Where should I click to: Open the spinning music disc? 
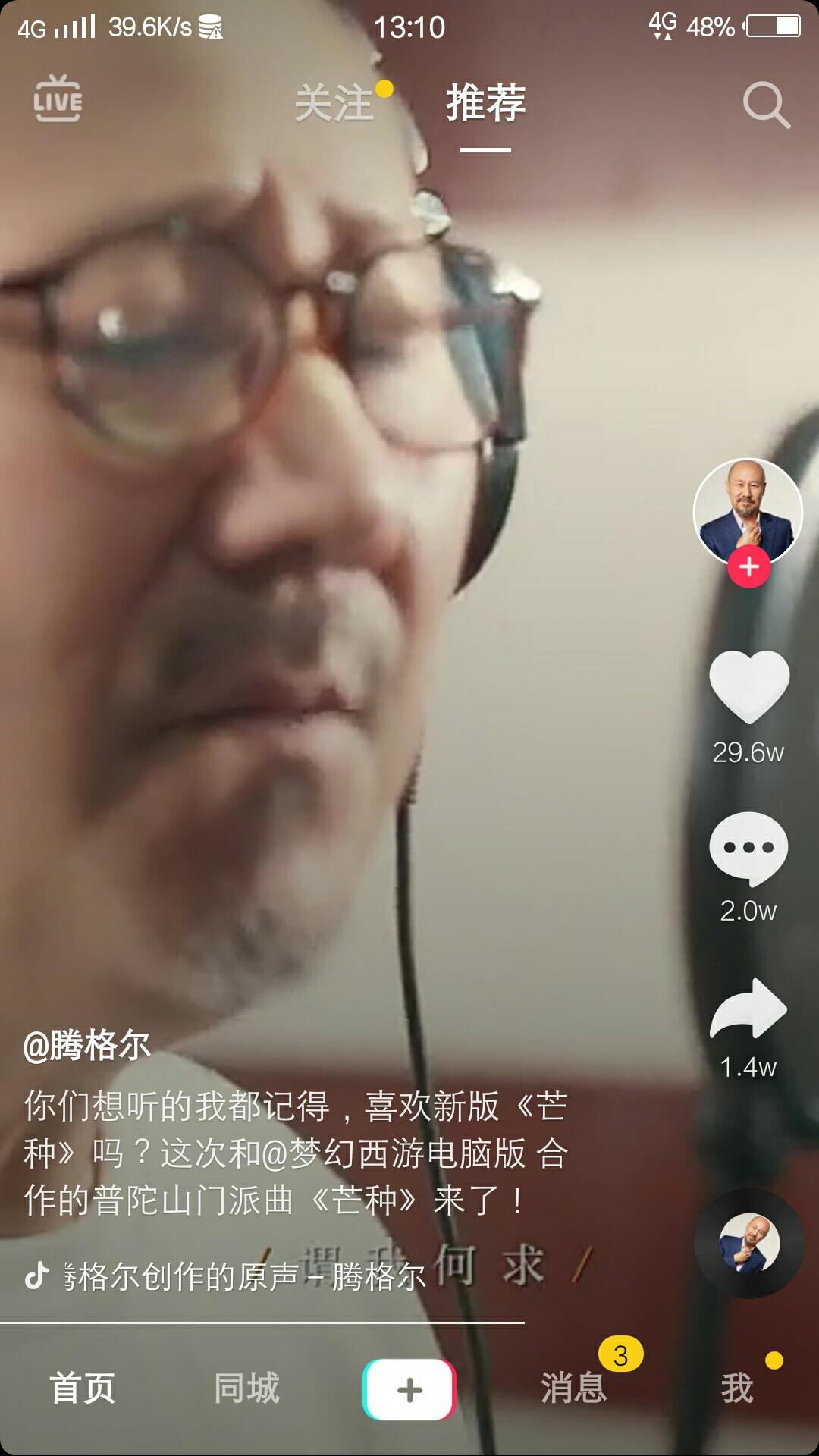tap(749, 1244)
